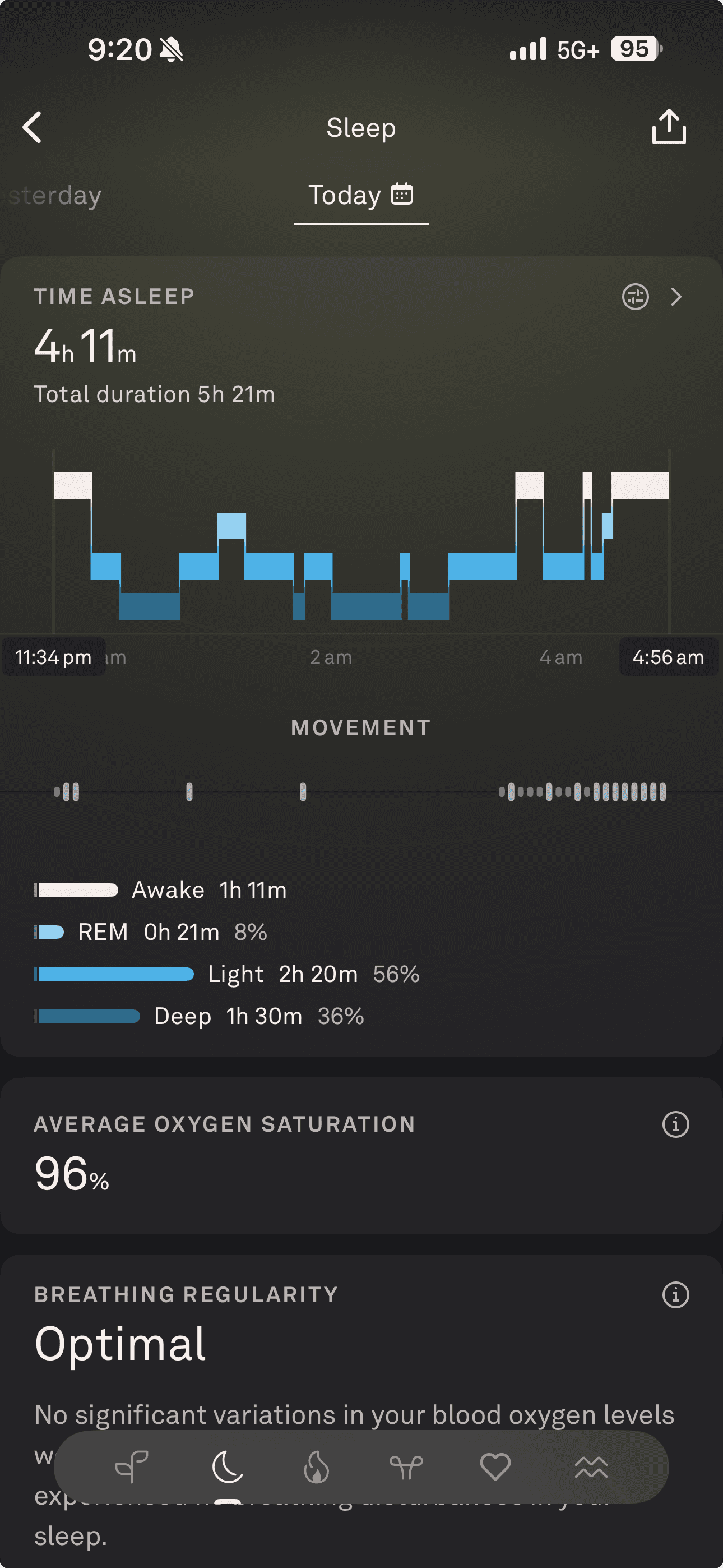The width and height of the screenshot is (723, 1568).
Task: Tap the oxygen saturation info icon
Action: (676, 1124)
